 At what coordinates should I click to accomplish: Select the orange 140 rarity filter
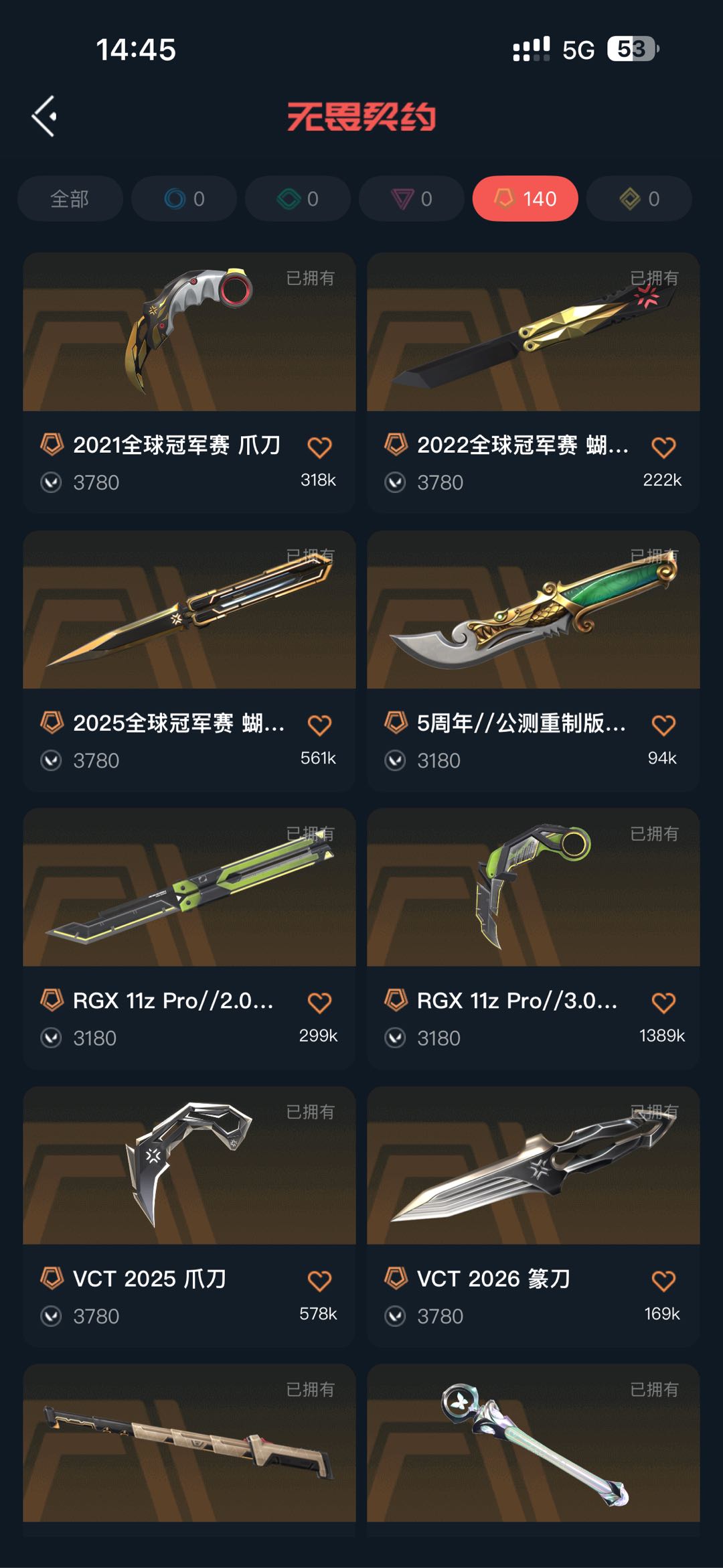(526, 199)
